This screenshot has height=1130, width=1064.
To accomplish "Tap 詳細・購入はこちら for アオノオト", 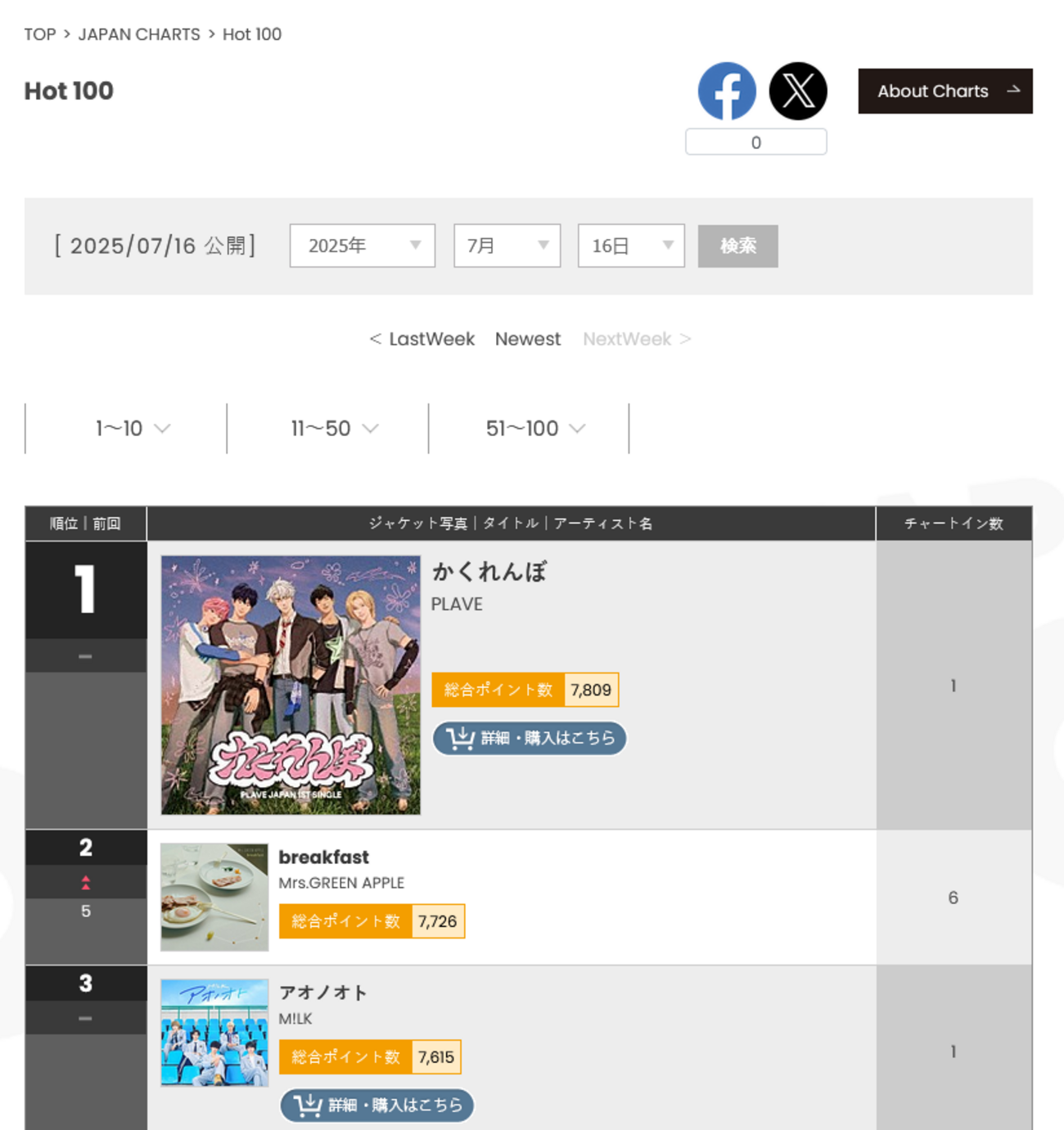I will 377,1105.
